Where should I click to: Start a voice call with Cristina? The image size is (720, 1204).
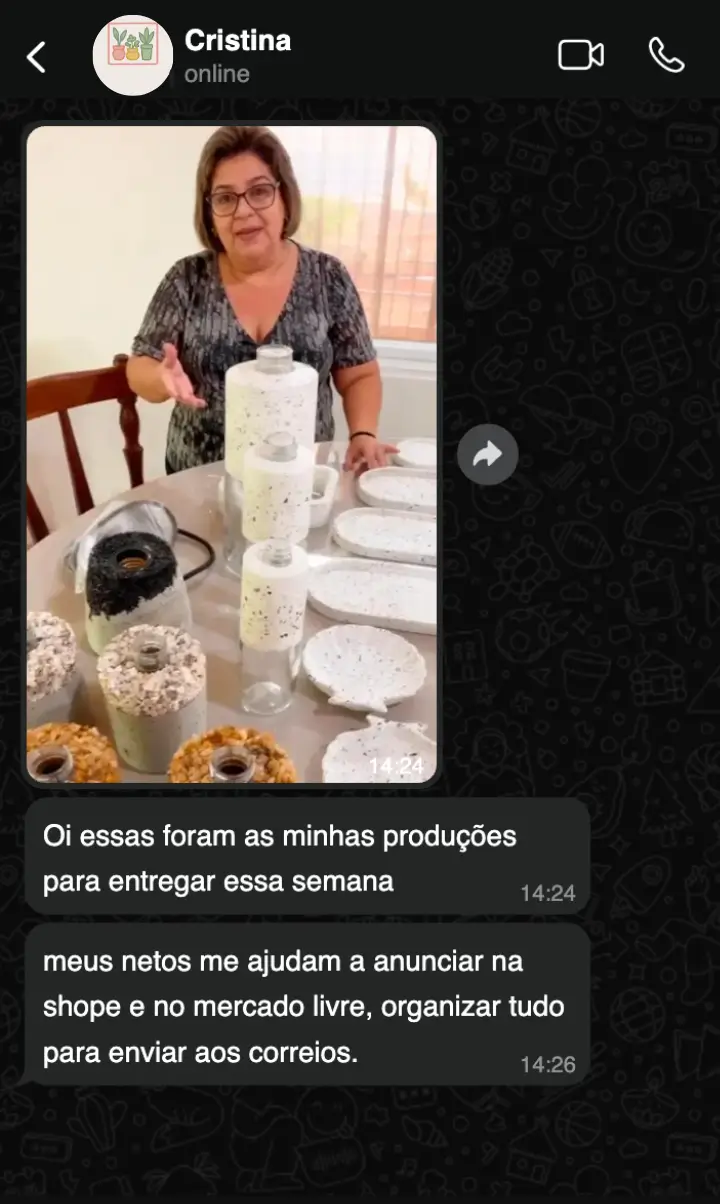click(666, 55)
